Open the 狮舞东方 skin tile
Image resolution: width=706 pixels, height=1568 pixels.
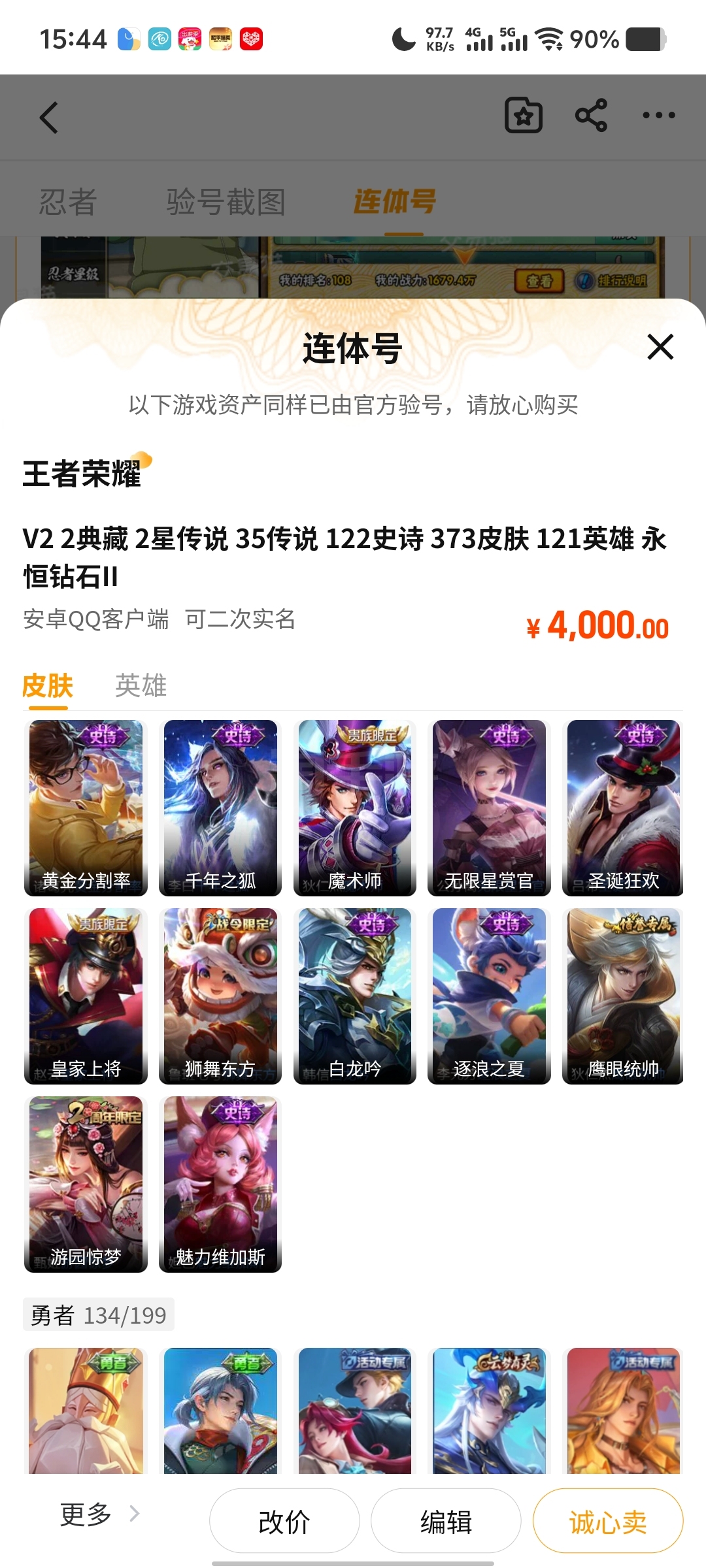pos(220,996)
